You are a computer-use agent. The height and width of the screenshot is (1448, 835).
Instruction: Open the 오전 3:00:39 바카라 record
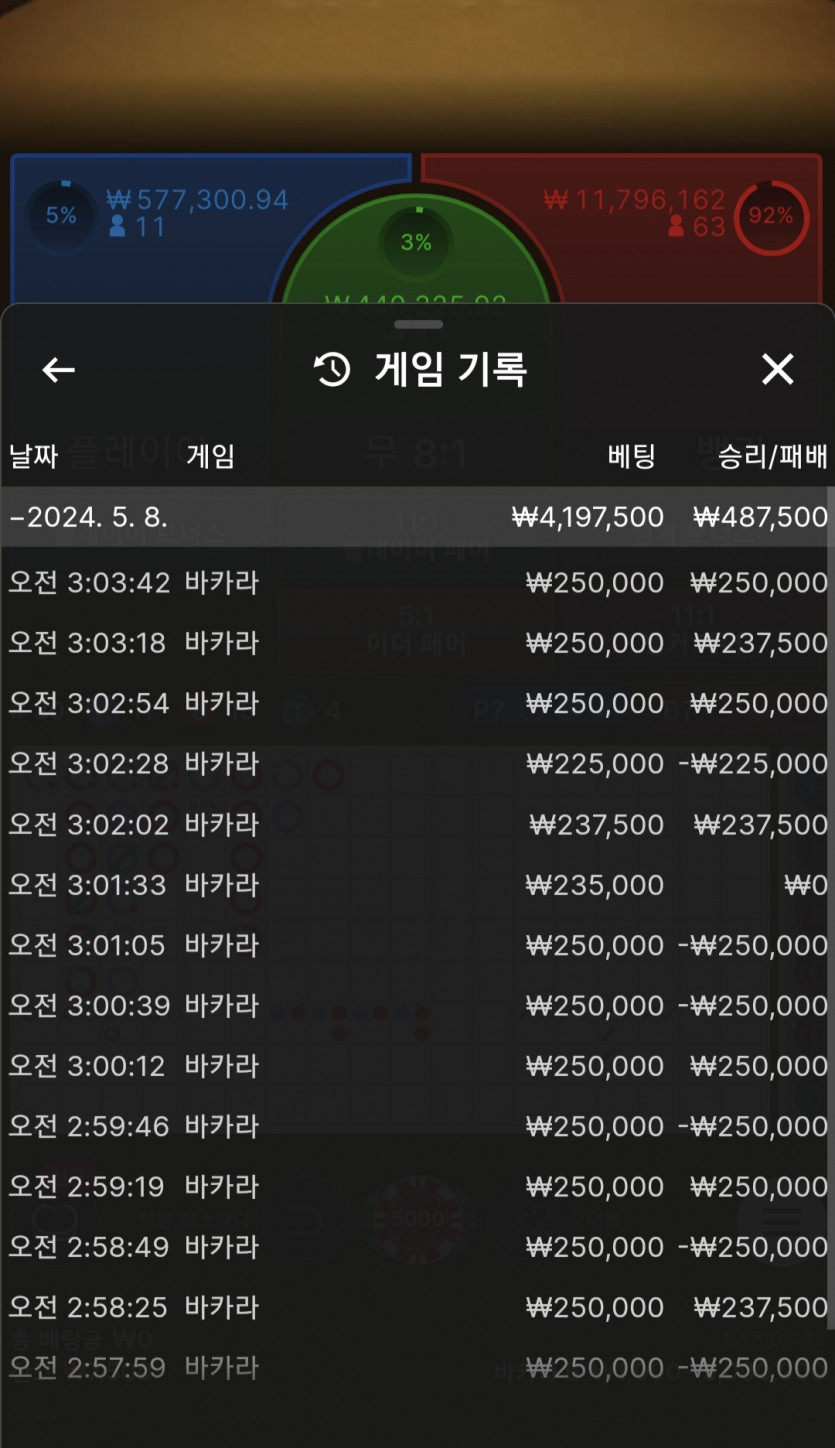tap(417, 1005)
